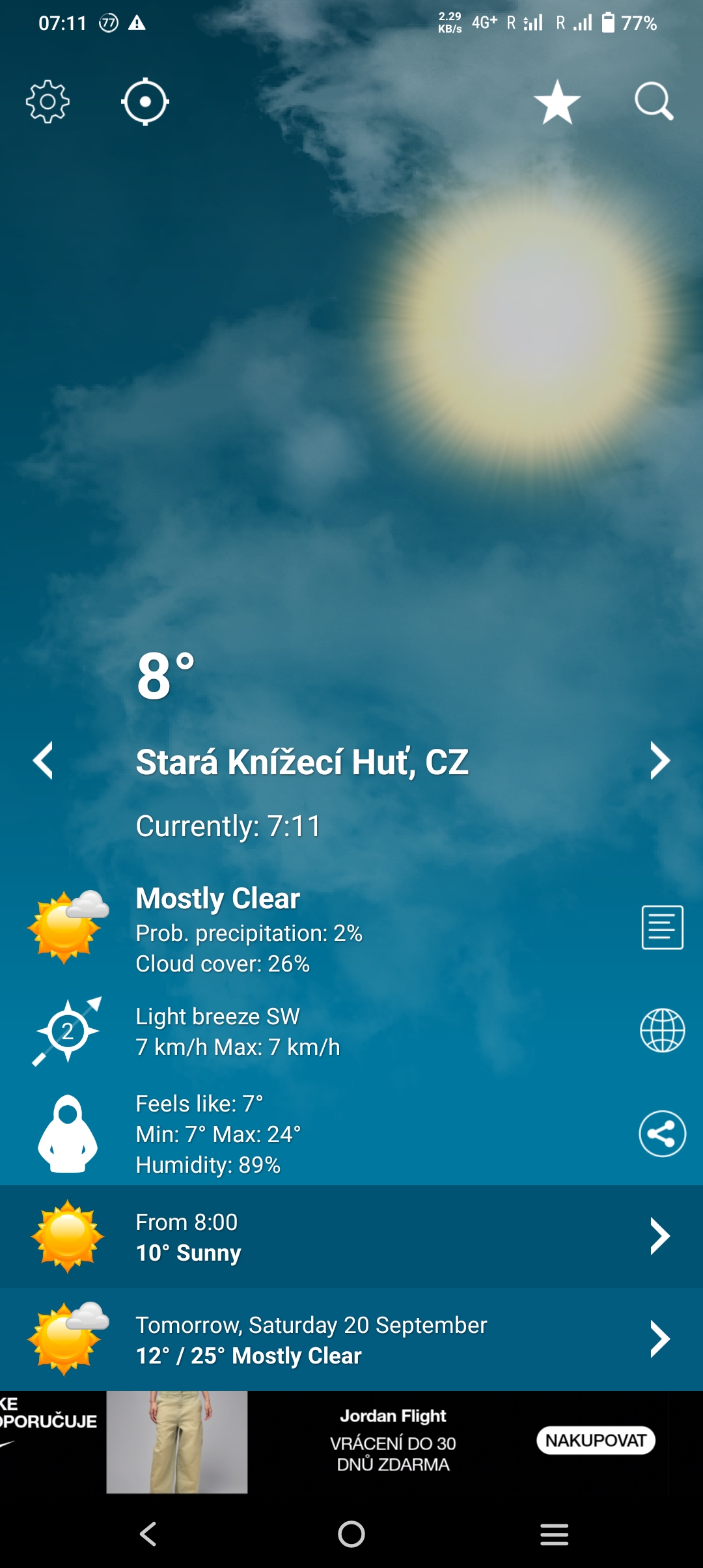Screen dimensions: 703x1568
Task: Open favorites star
Action: pos(557,102)
